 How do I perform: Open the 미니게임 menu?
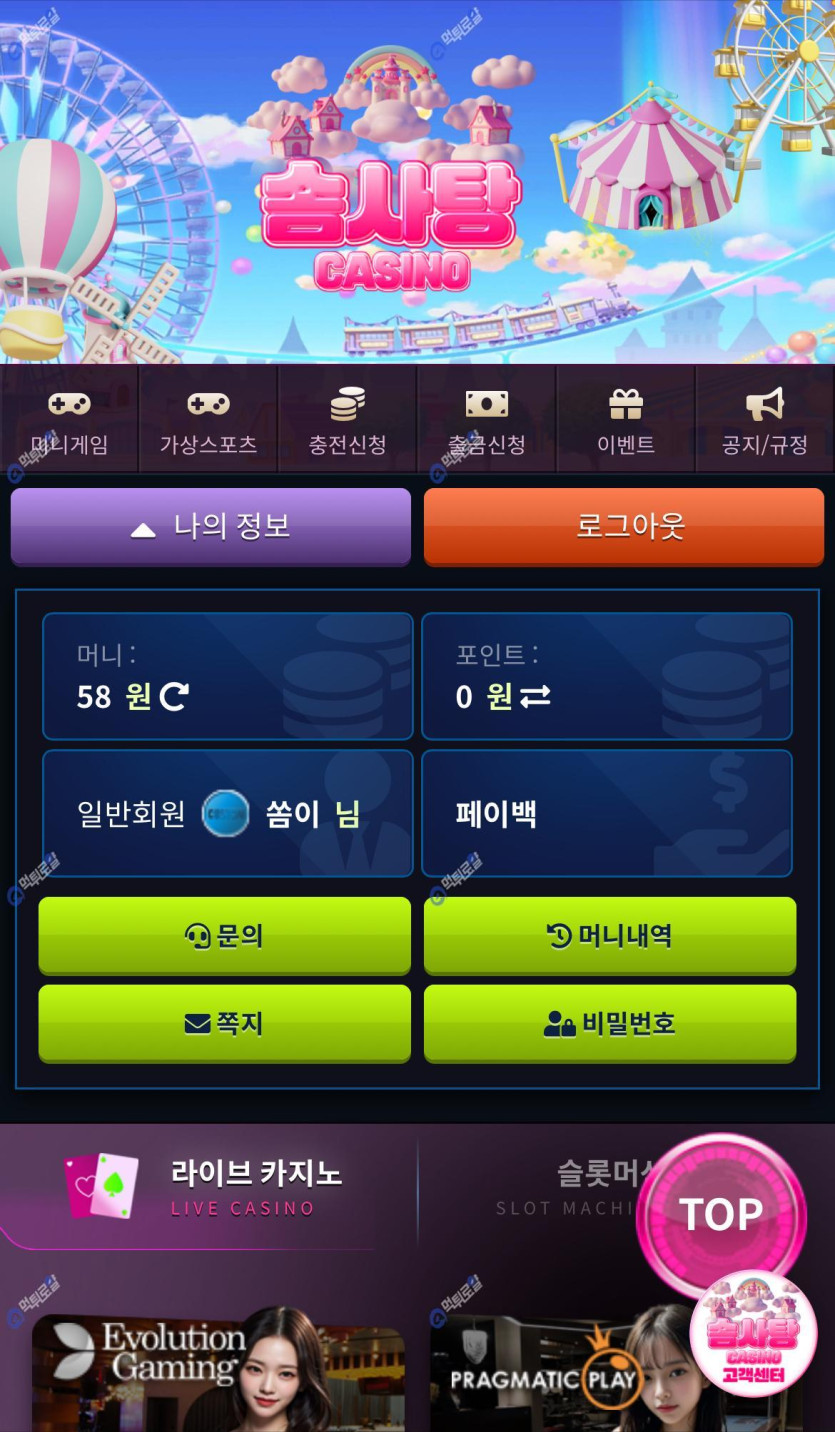tap(69, 420)
